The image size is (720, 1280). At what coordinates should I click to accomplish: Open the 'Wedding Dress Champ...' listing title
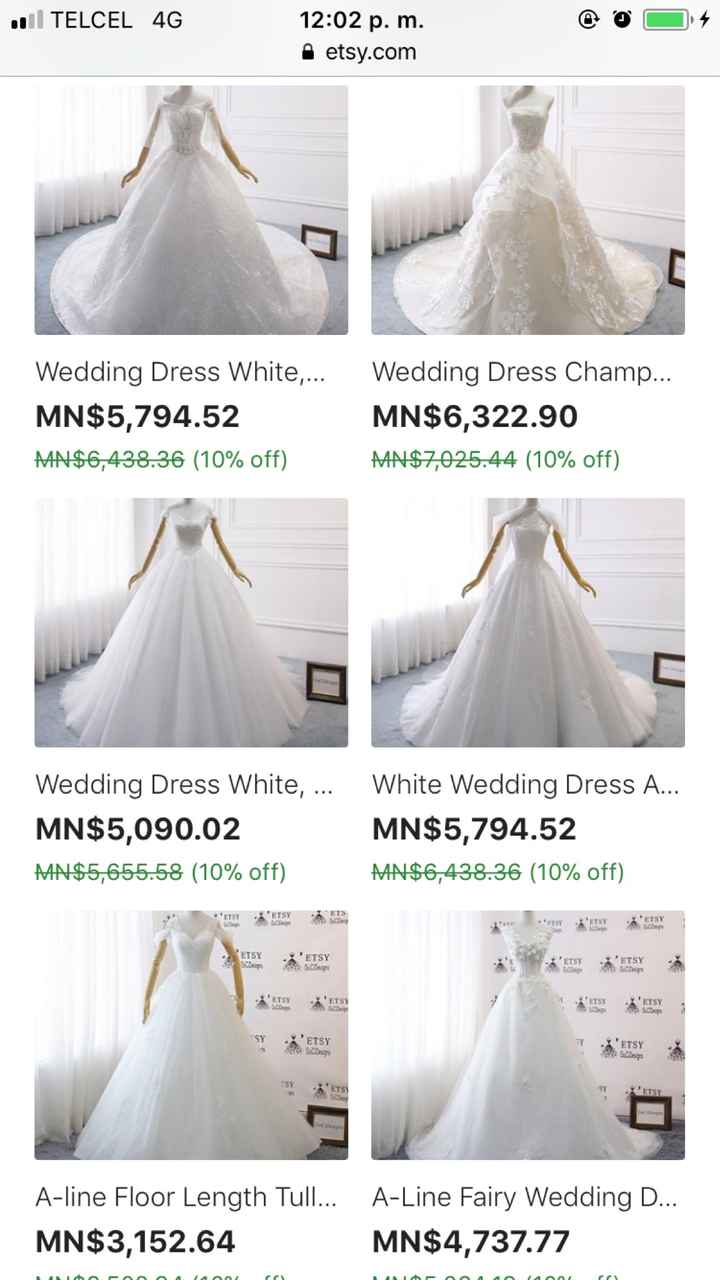(x=523, y=371)
